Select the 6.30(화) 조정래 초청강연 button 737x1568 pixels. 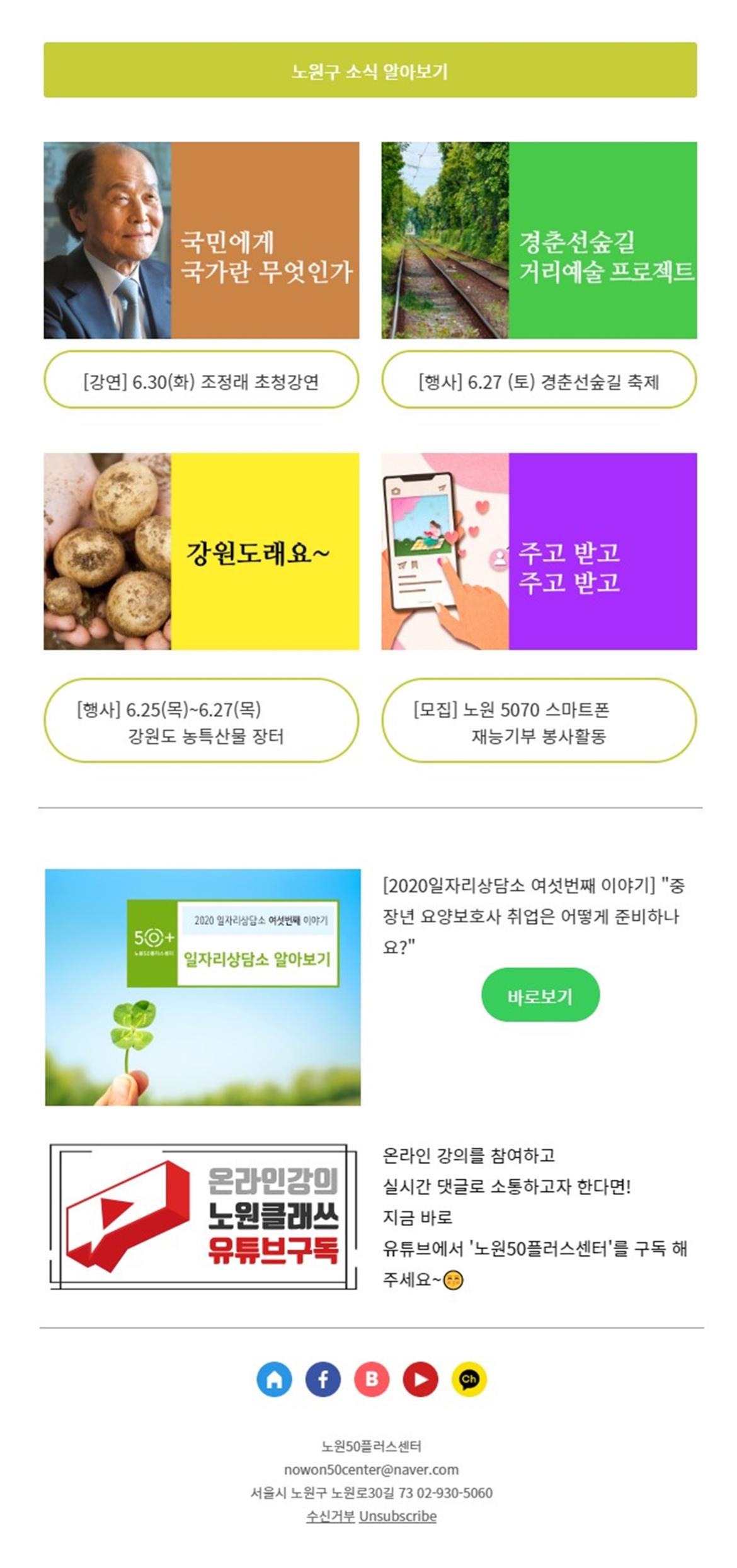click(201, 381)
